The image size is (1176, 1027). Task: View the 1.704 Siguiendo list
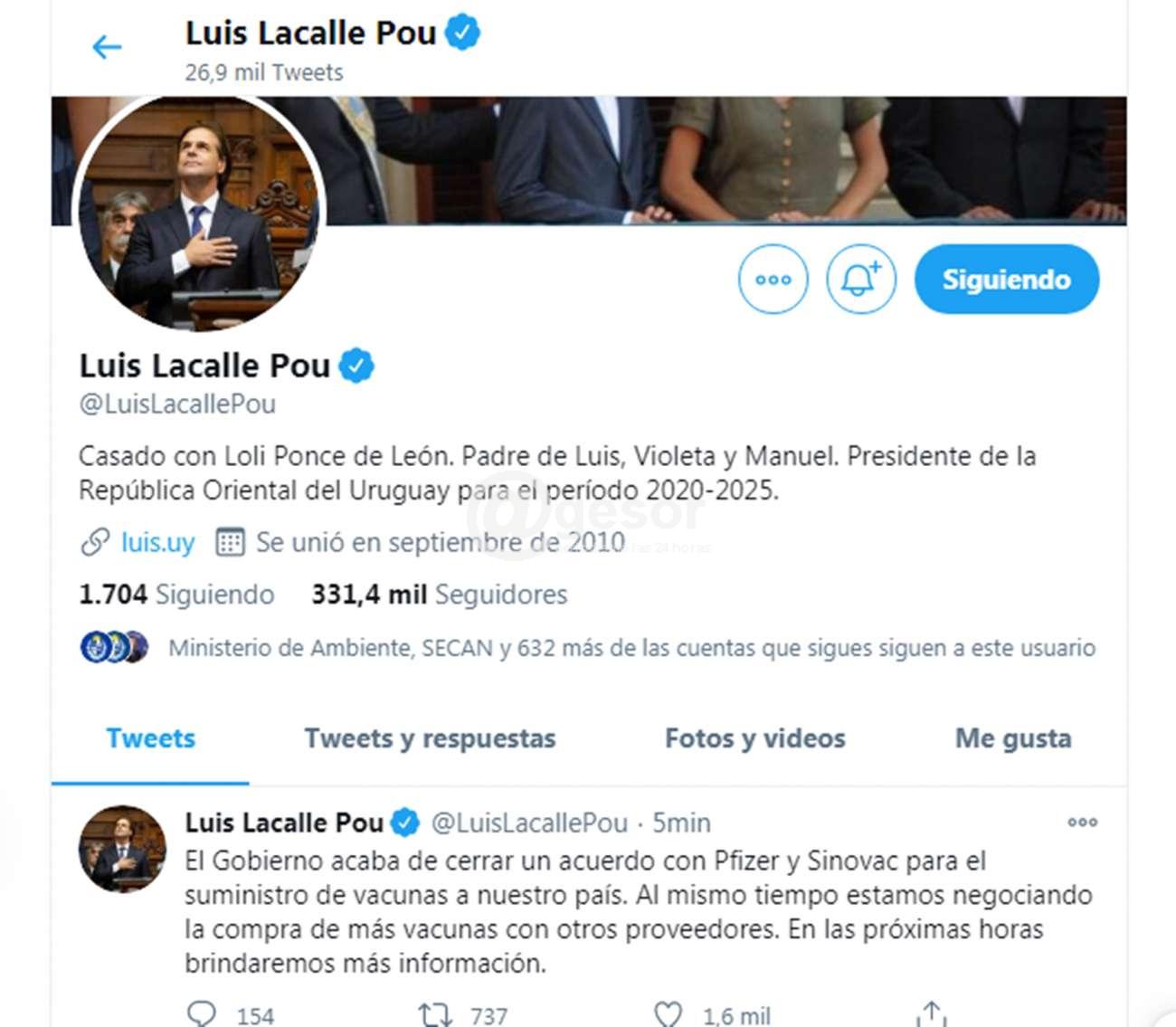(176, 594)
